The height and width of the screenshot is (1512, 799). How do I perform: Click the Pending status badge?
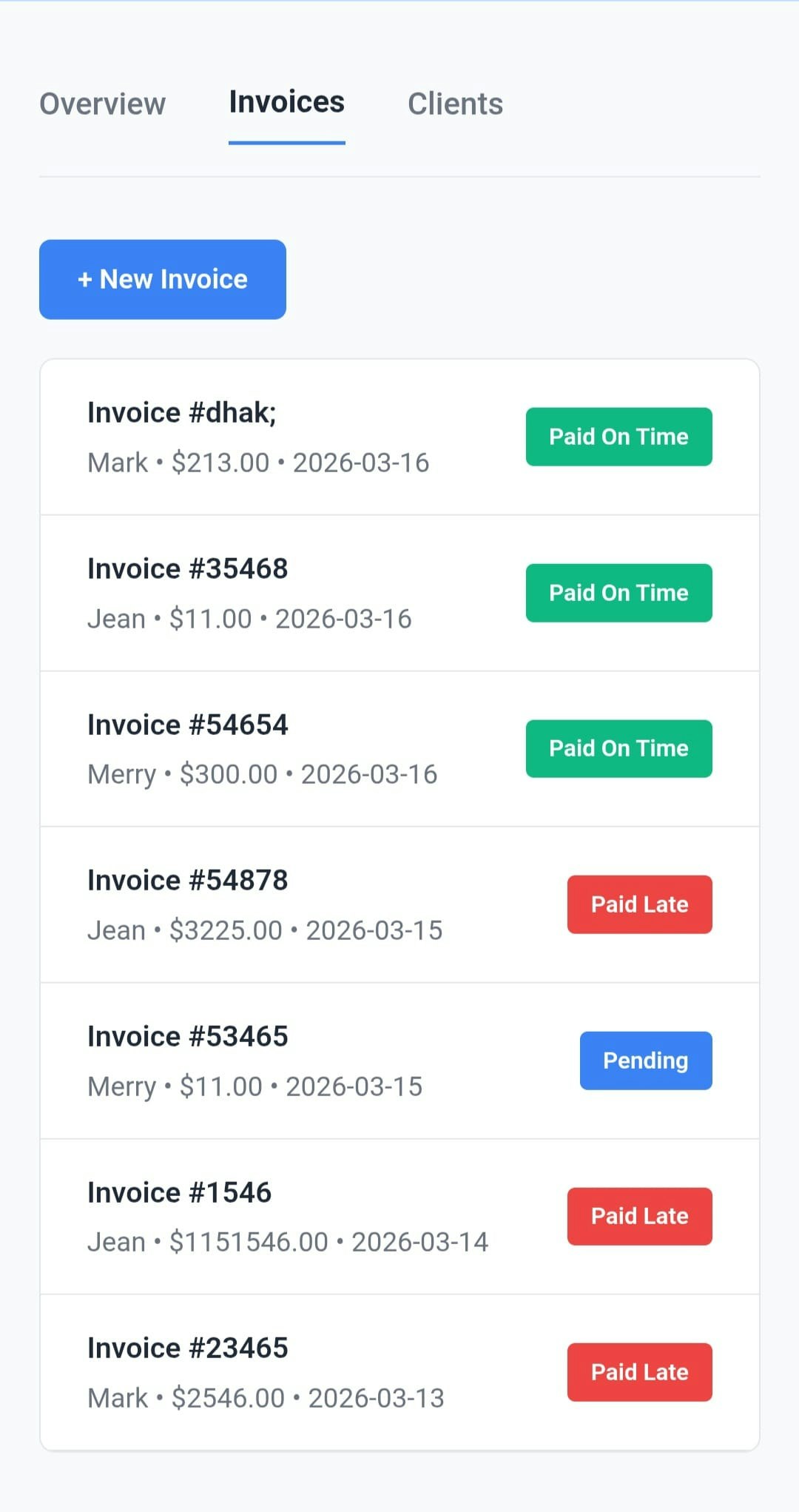tap(645, 1060)
